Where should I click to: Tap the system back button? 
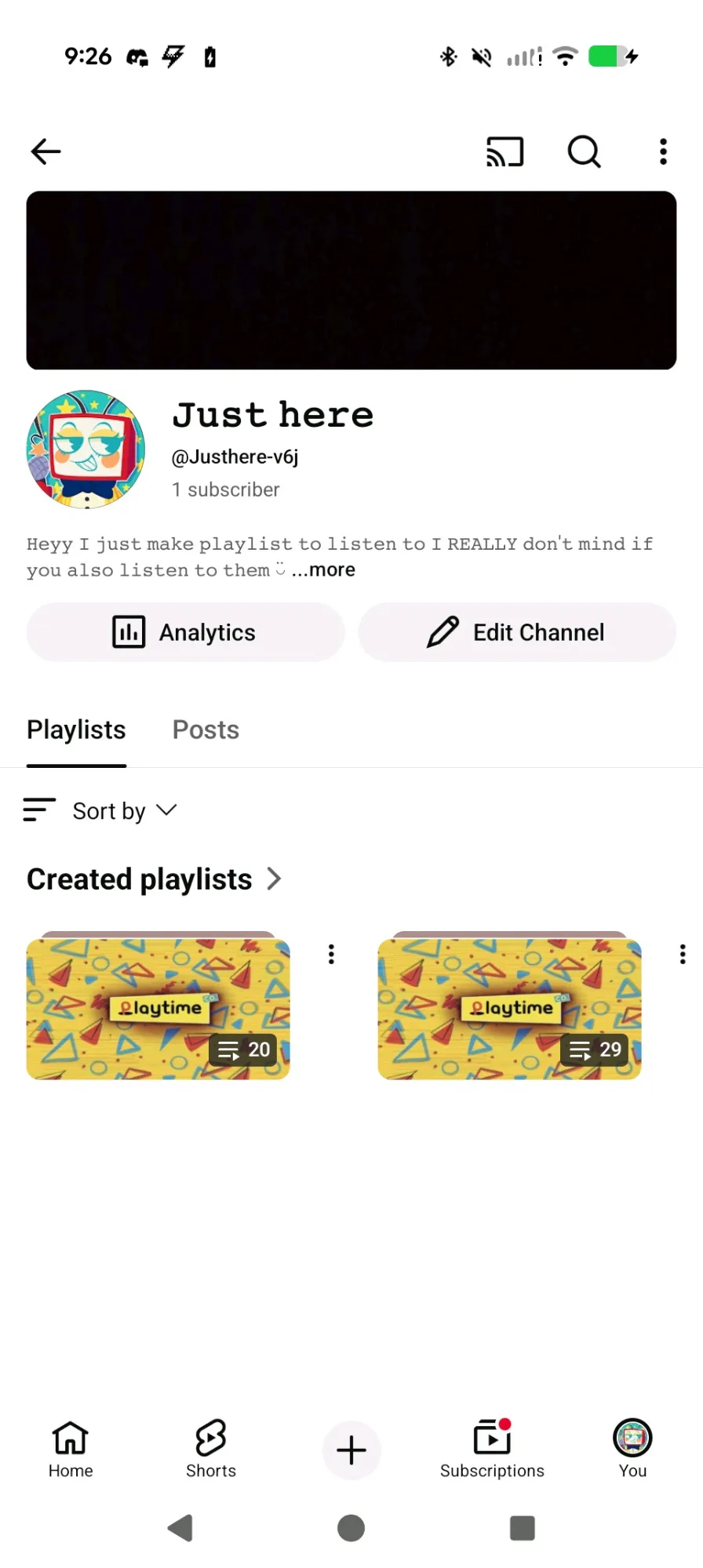(180, 1528)
